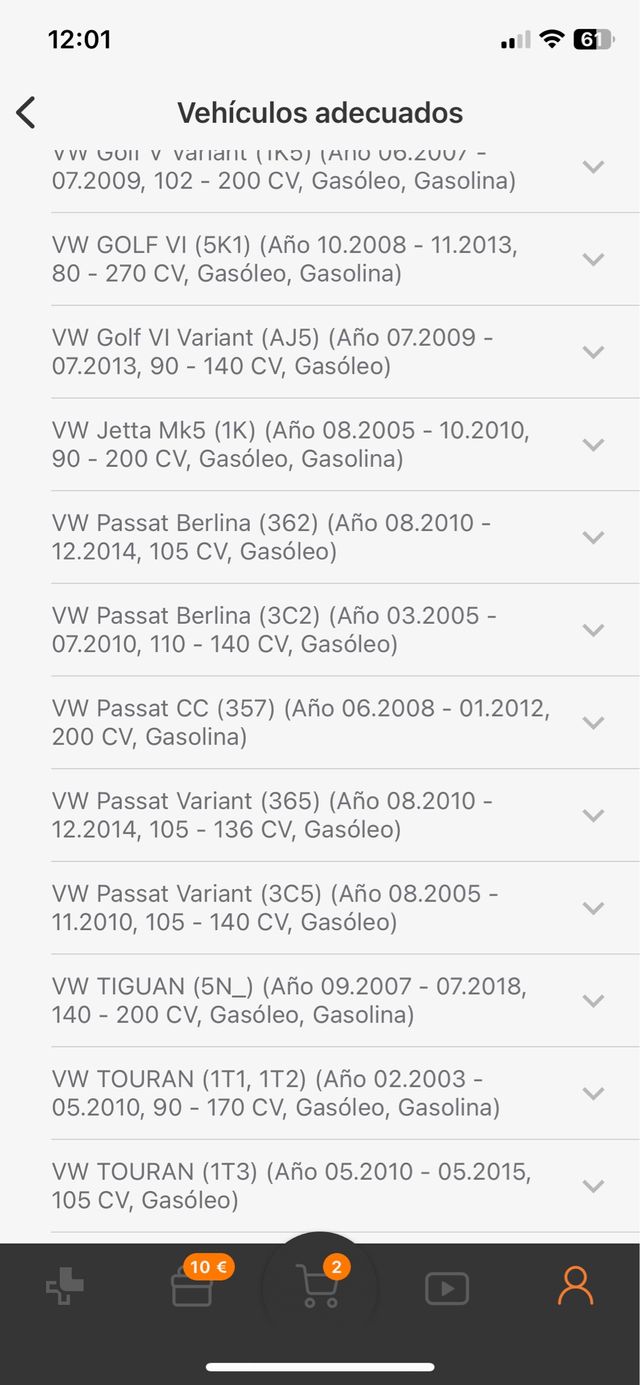Expand VW TOURAN (1T3) entry
Screen dimensions: 640x1385
point(593,1186)
